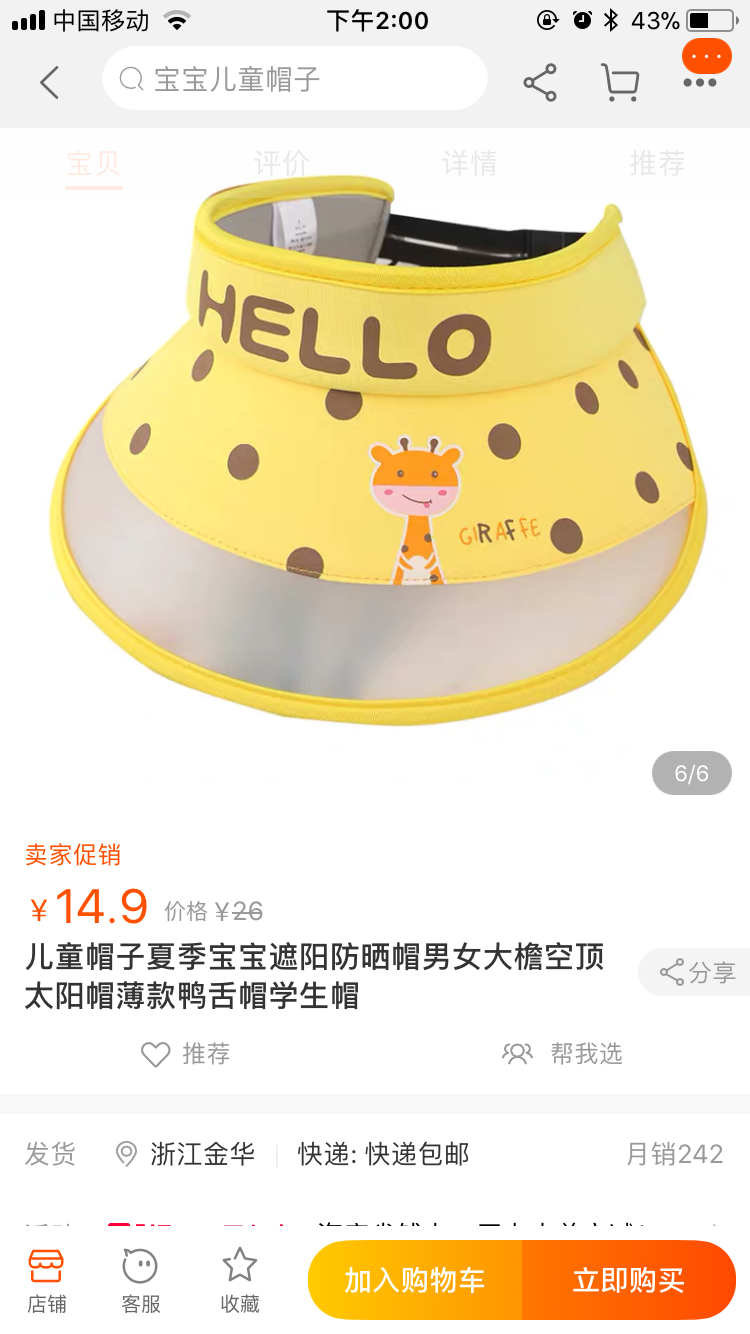Tap 帮我选 to ask friends

tap(562, 1053)
